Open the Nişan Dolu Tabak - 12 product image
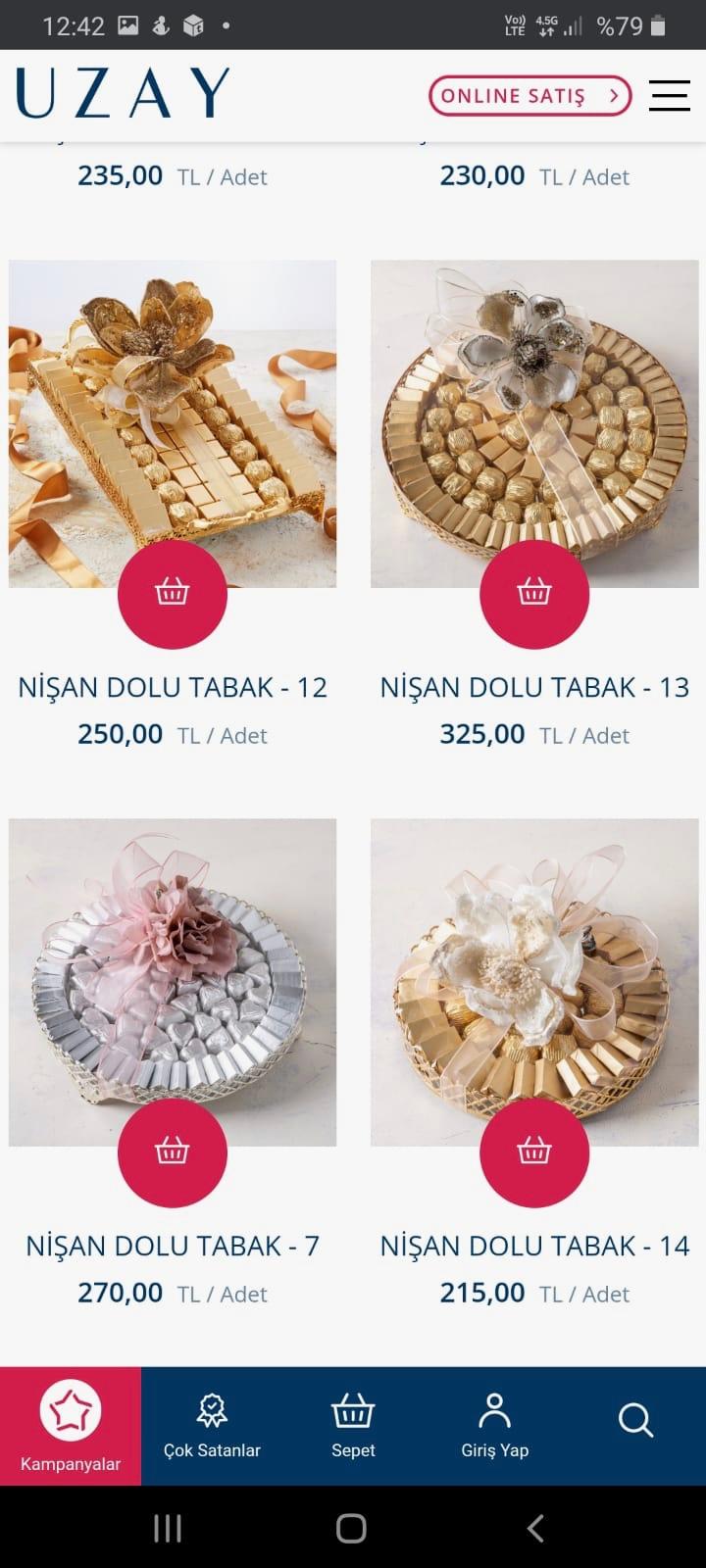This screenshot has height=1568, width=706. click(x=173, y=423)
